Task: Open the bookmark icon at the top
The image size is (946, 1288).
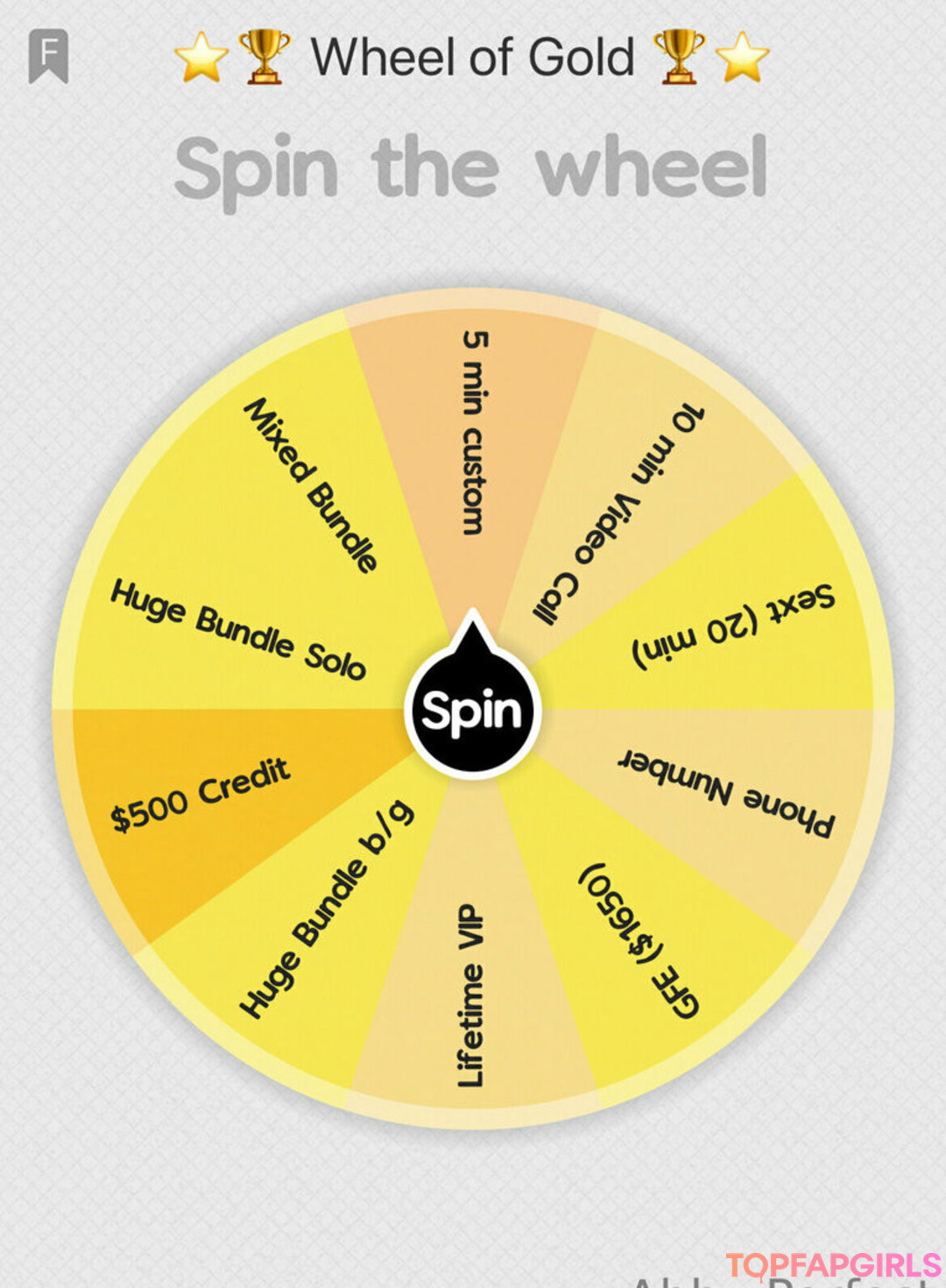Action: [x=48, y=56]
